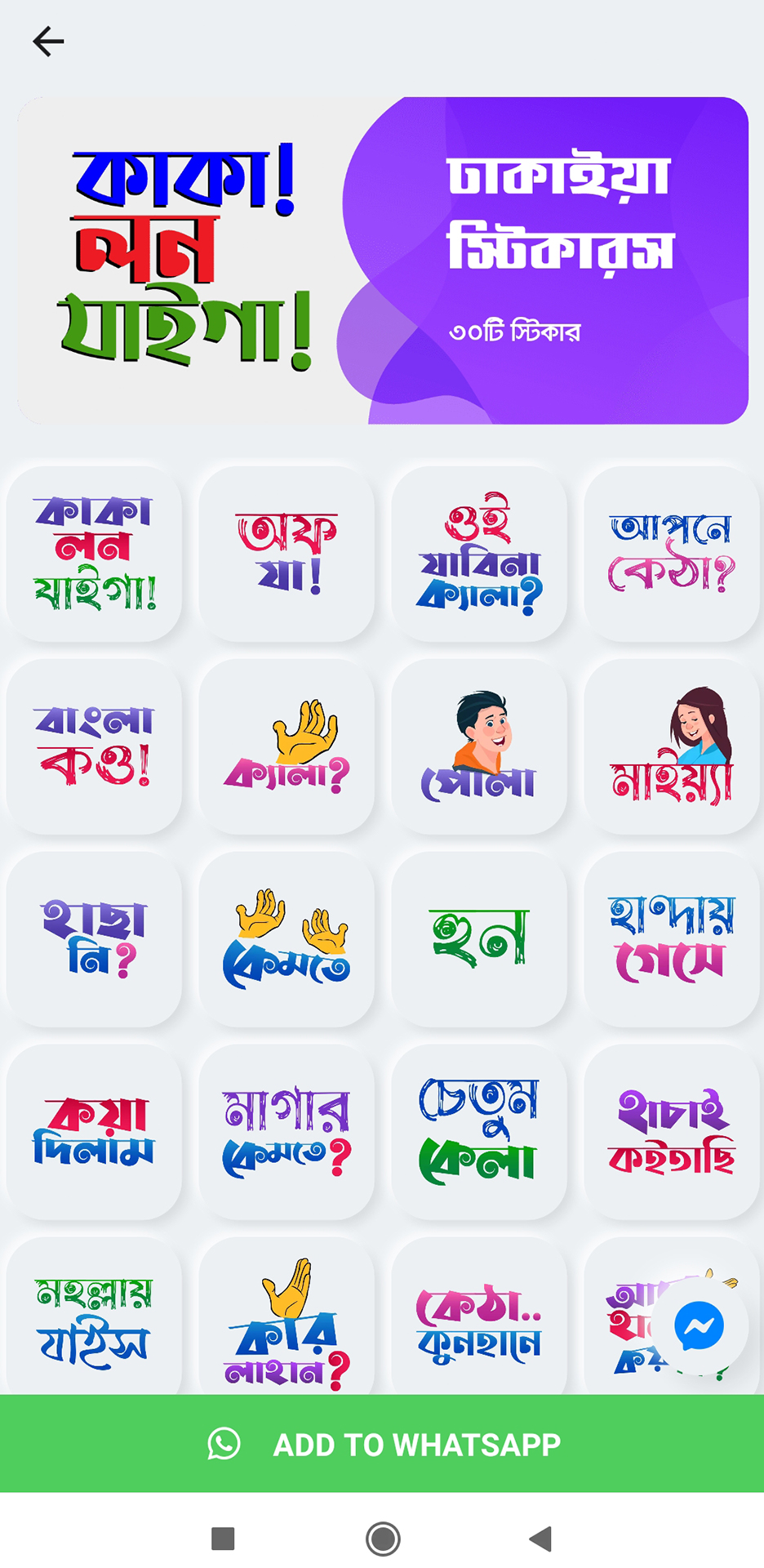Open the floating Messenger chat button

(699, 1325)
